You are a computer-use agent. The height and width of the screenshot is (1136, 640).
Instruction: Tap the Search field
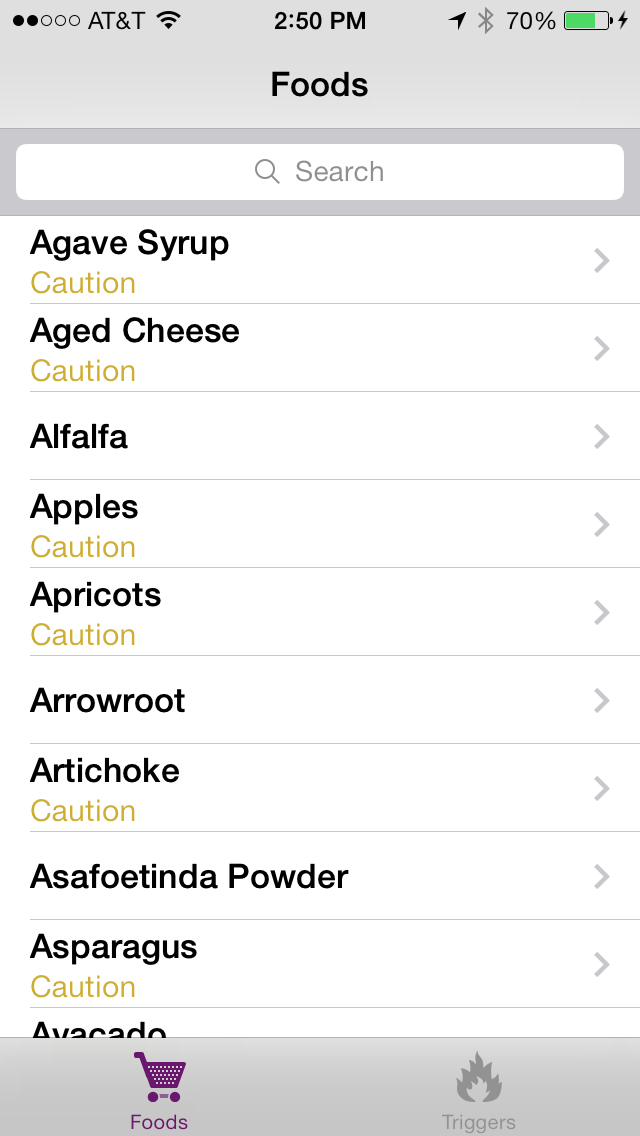click(320, 172)
